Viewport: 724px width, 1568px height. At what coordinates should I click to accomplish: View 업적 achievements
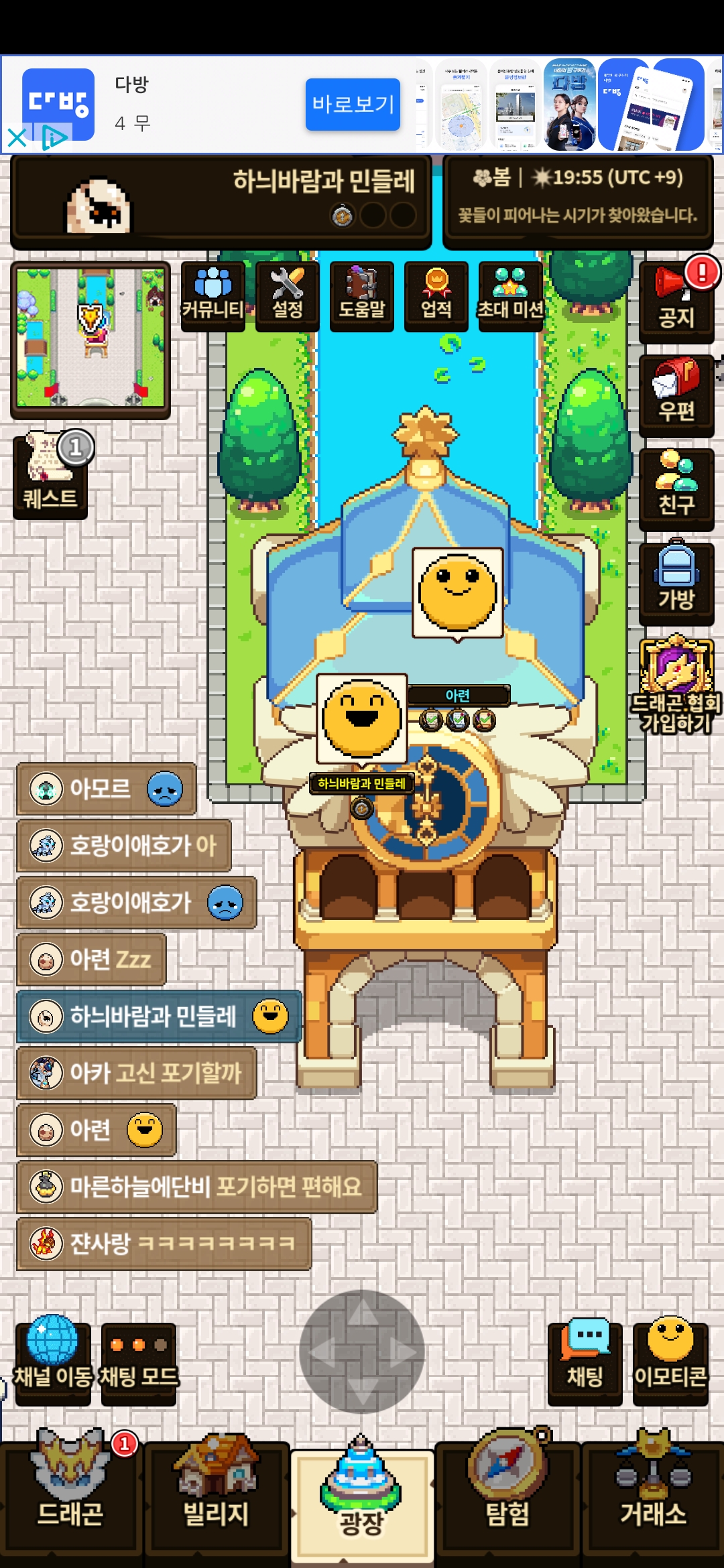coord(436,295)
